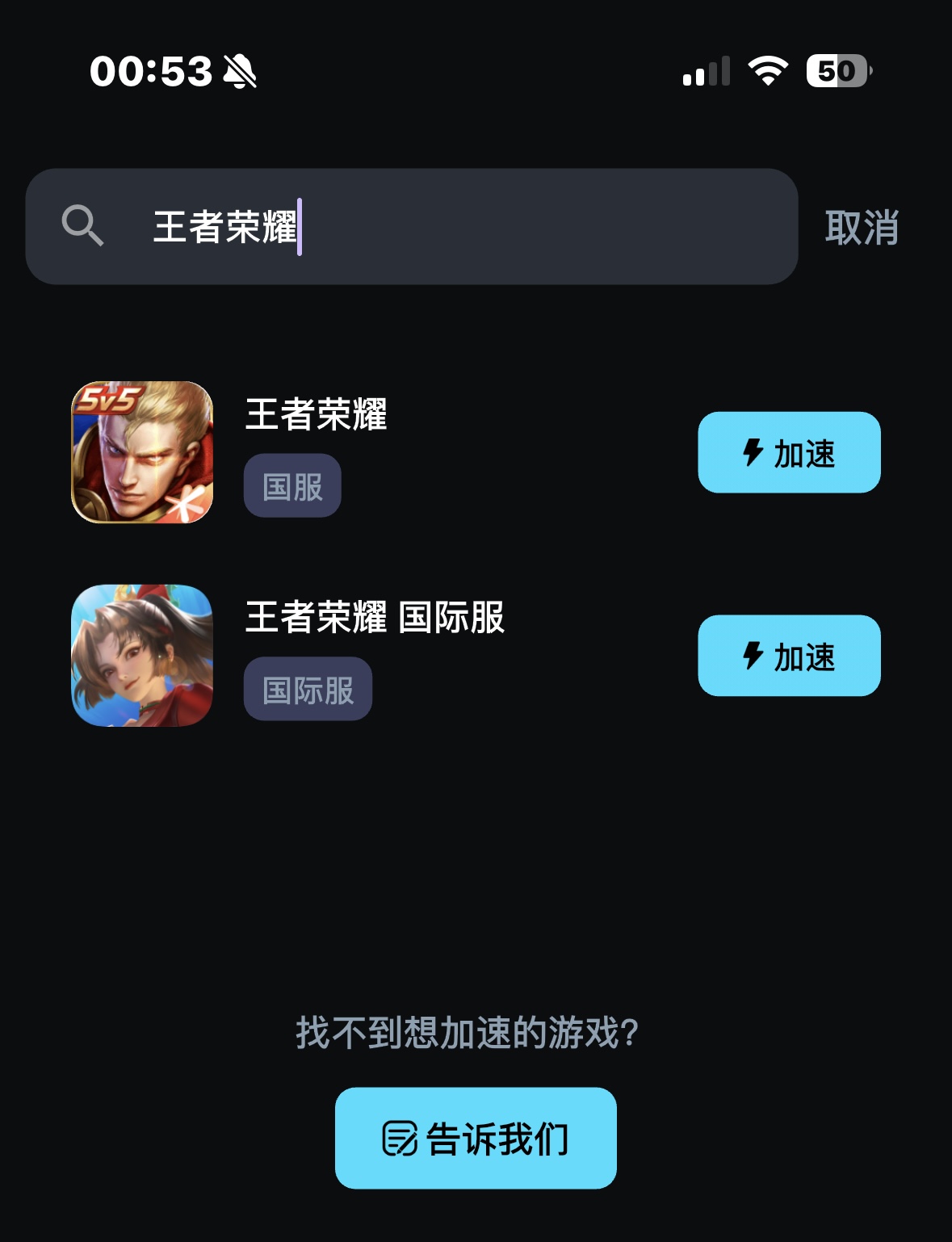Tap 加速 for 王者荣耀 国际服
952x1242 pixels.
[x=788, y=656]
